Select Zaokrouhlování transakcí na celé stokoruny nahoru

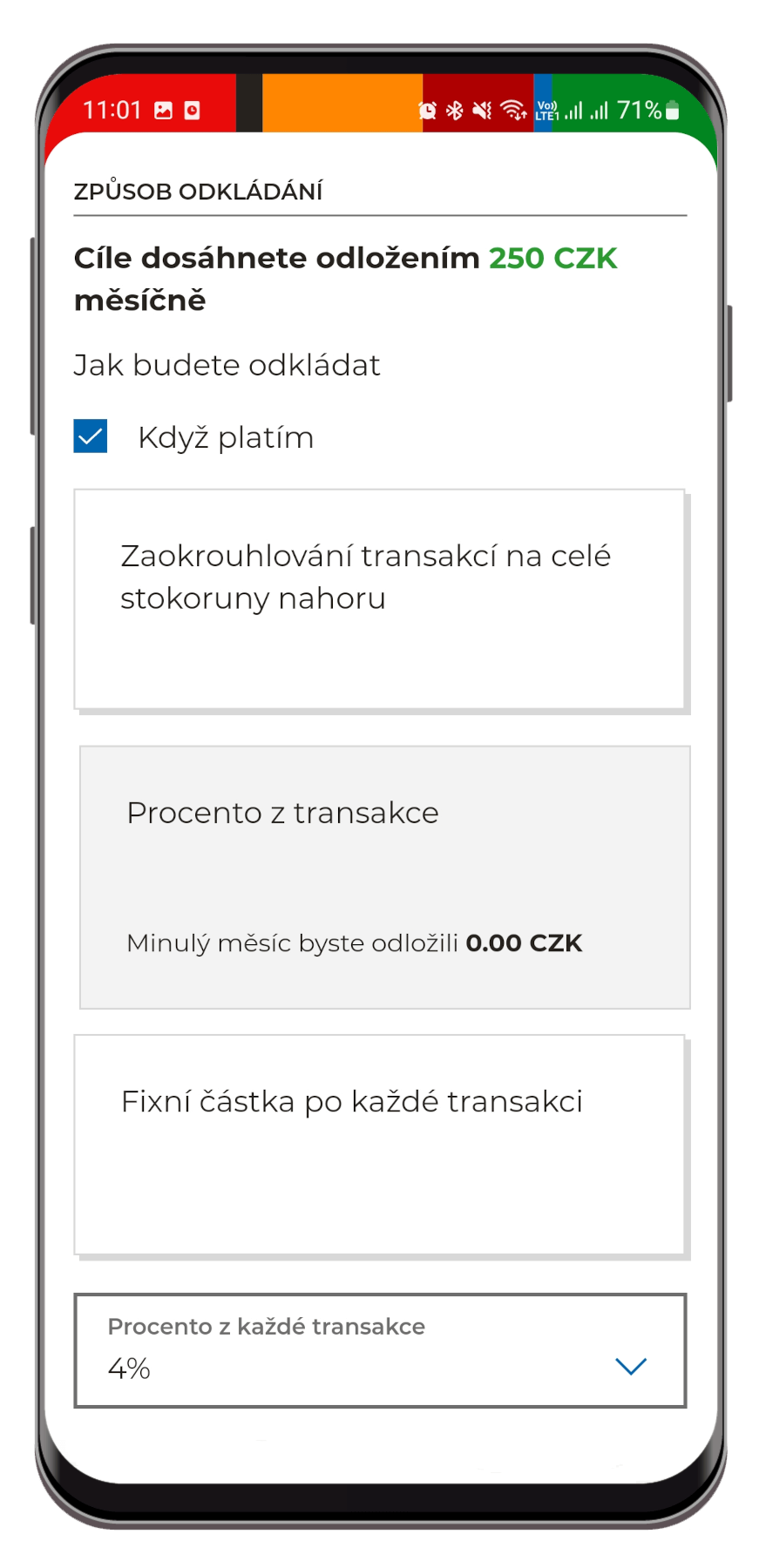coord(380,599)
